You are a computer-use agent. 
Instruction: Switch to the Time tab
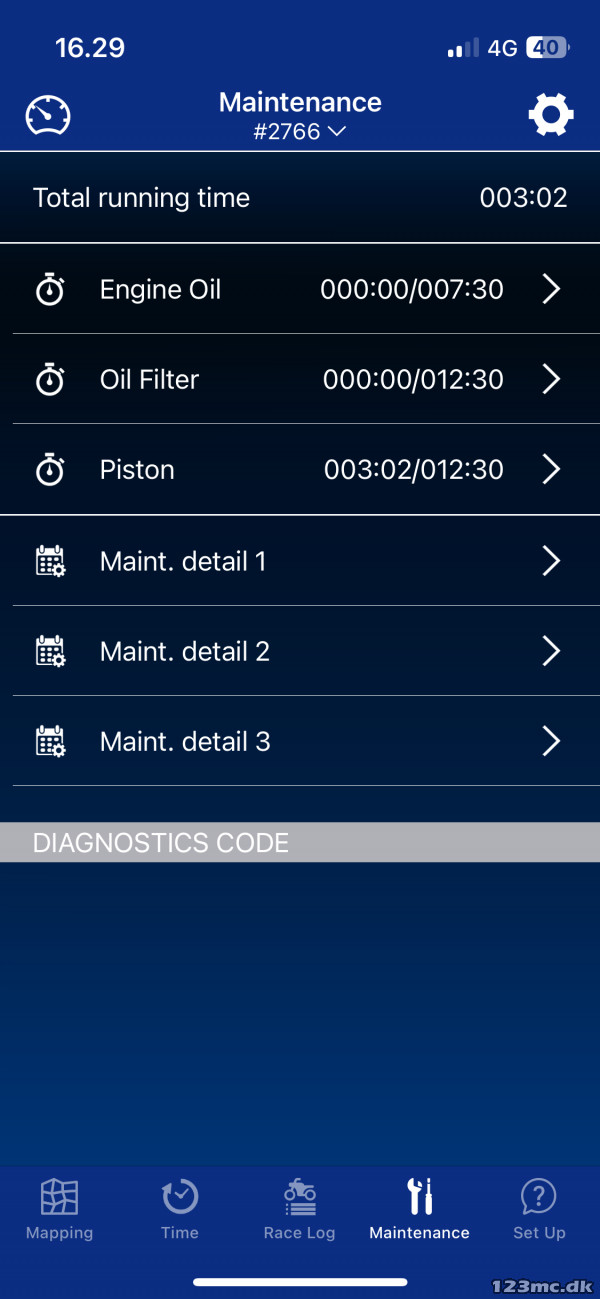[180, 1209]
